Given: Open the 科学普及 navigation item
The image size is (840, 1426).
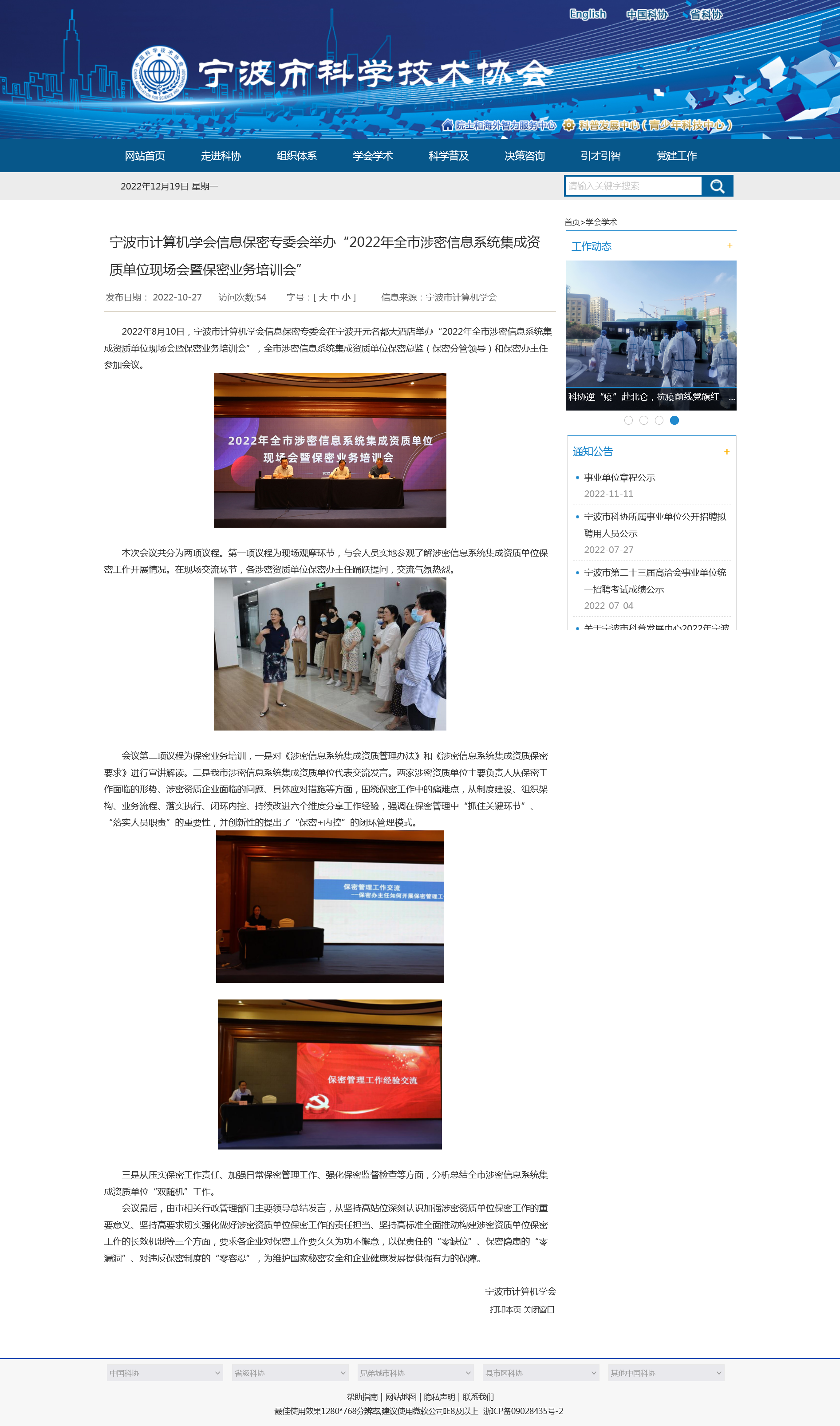Looking at the screenshot, I should point(448,156).
